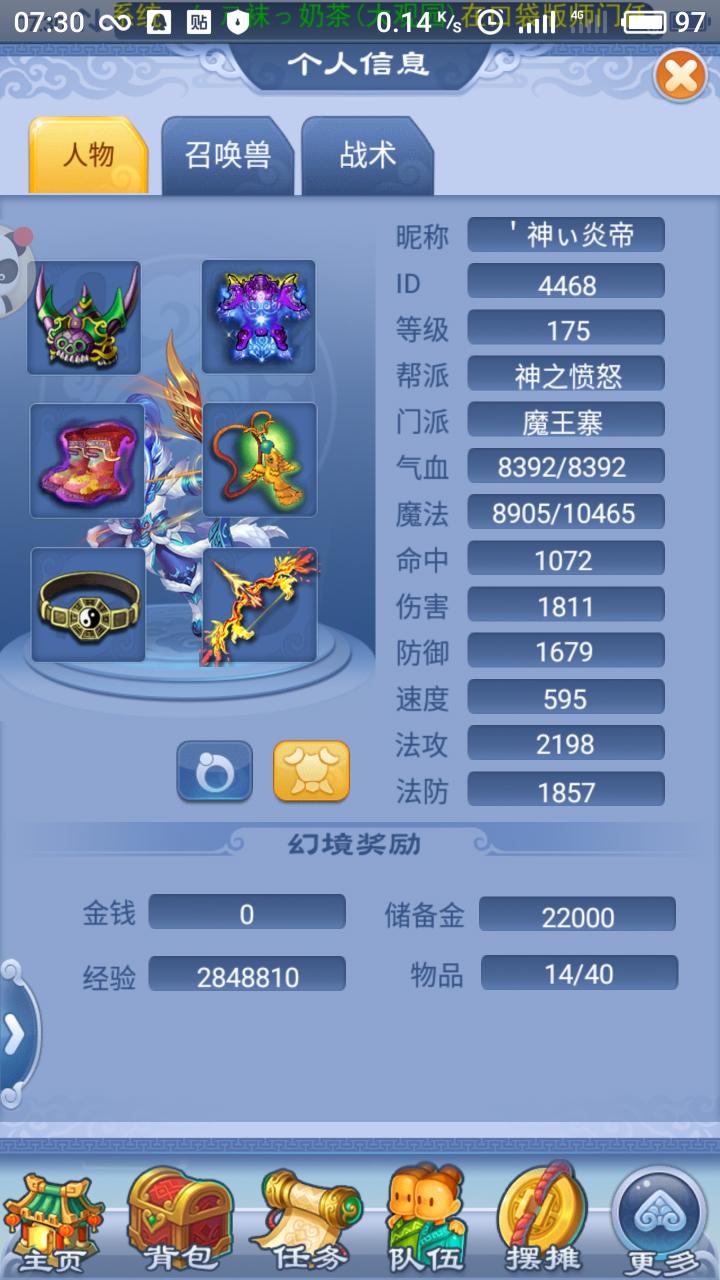
Task: Inspect the yin-yang belt equipment slot
Action: point(88,605)
